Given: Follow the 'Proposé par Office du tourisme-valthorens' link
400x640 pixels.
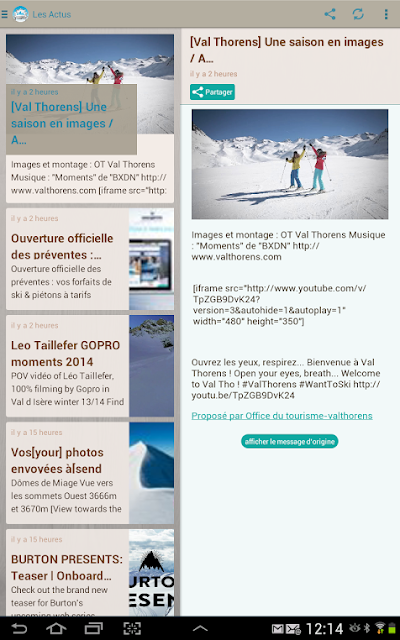Looking at the screenshot, I should pyautogui.click(x=282, y=416).
